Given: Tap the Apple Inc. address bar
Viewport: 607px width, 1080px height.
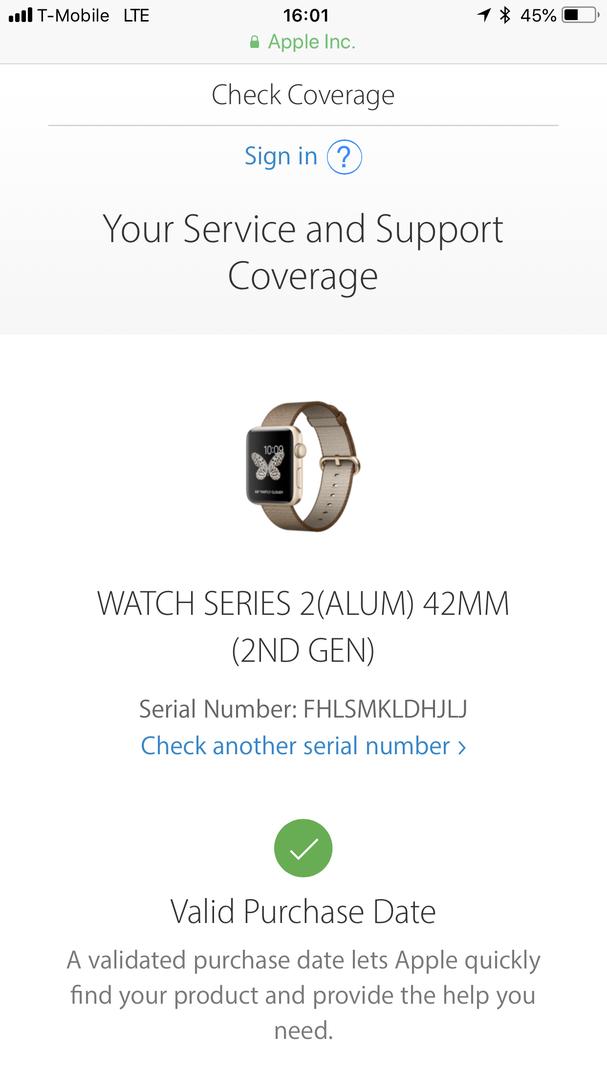Looking at the screenshot, I should pyautogui.click(x=303, y=42).
